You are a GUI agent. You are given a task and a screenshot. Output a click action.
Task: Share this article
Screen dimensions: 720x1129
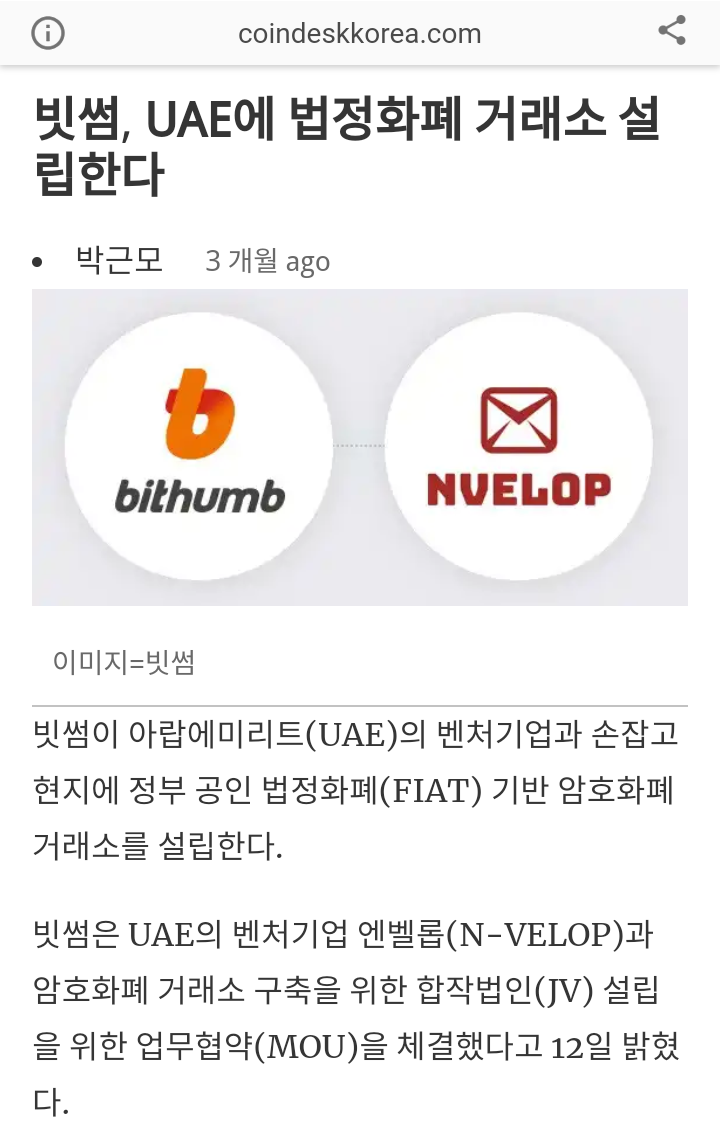pos(672,31)
